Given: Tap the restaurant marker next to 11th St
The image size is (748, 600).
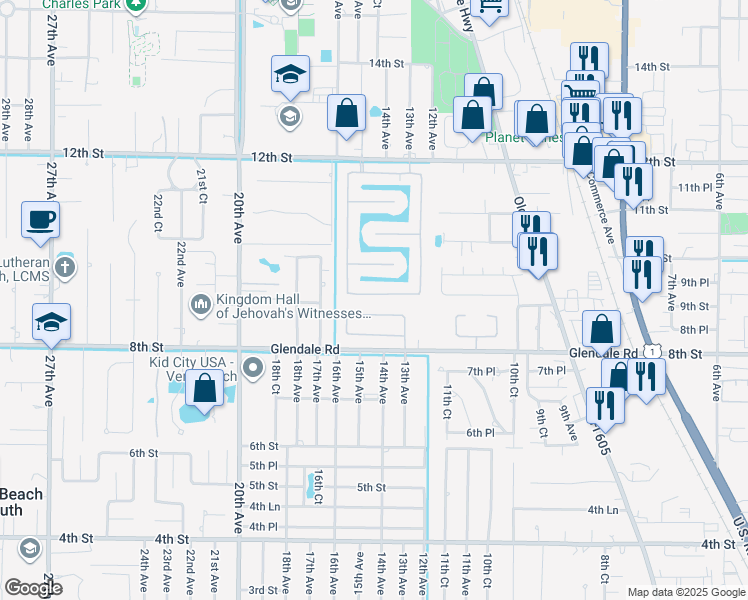Looking at the screenshot, I should (x=634, y=183).
